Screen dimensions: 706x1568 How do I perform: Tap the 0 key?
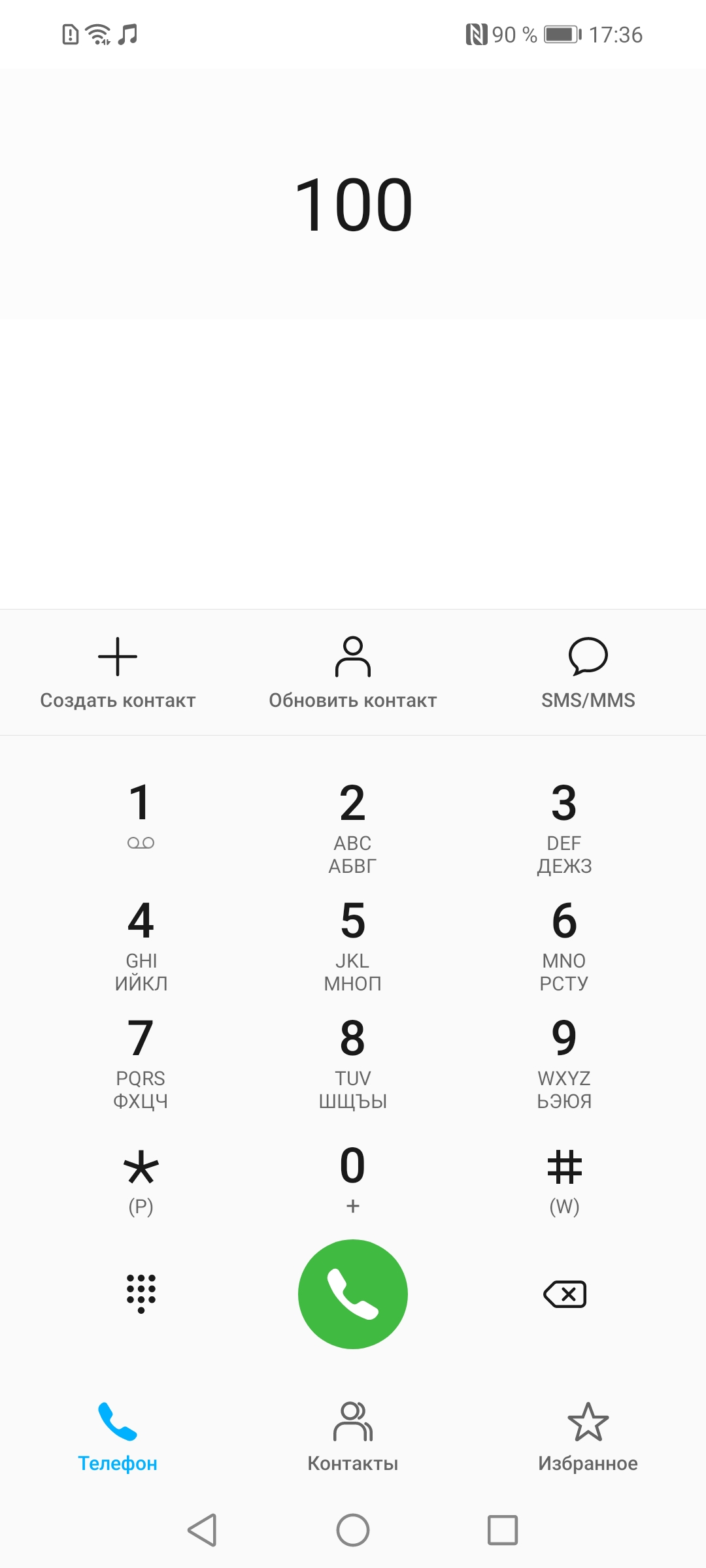[x=352, y=1176]
